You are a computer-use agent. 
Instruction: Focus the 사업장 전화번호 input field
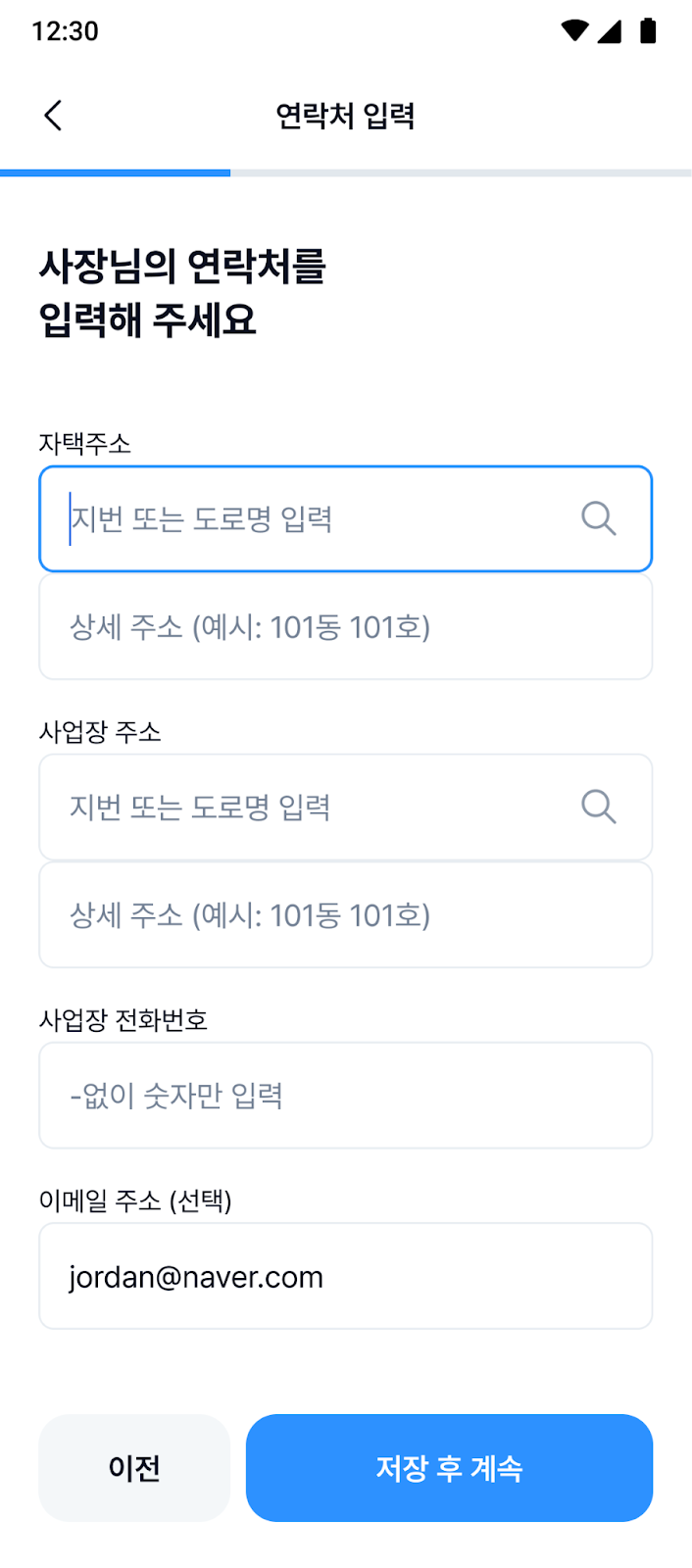pyautogui.click(x=345, y=1095)
